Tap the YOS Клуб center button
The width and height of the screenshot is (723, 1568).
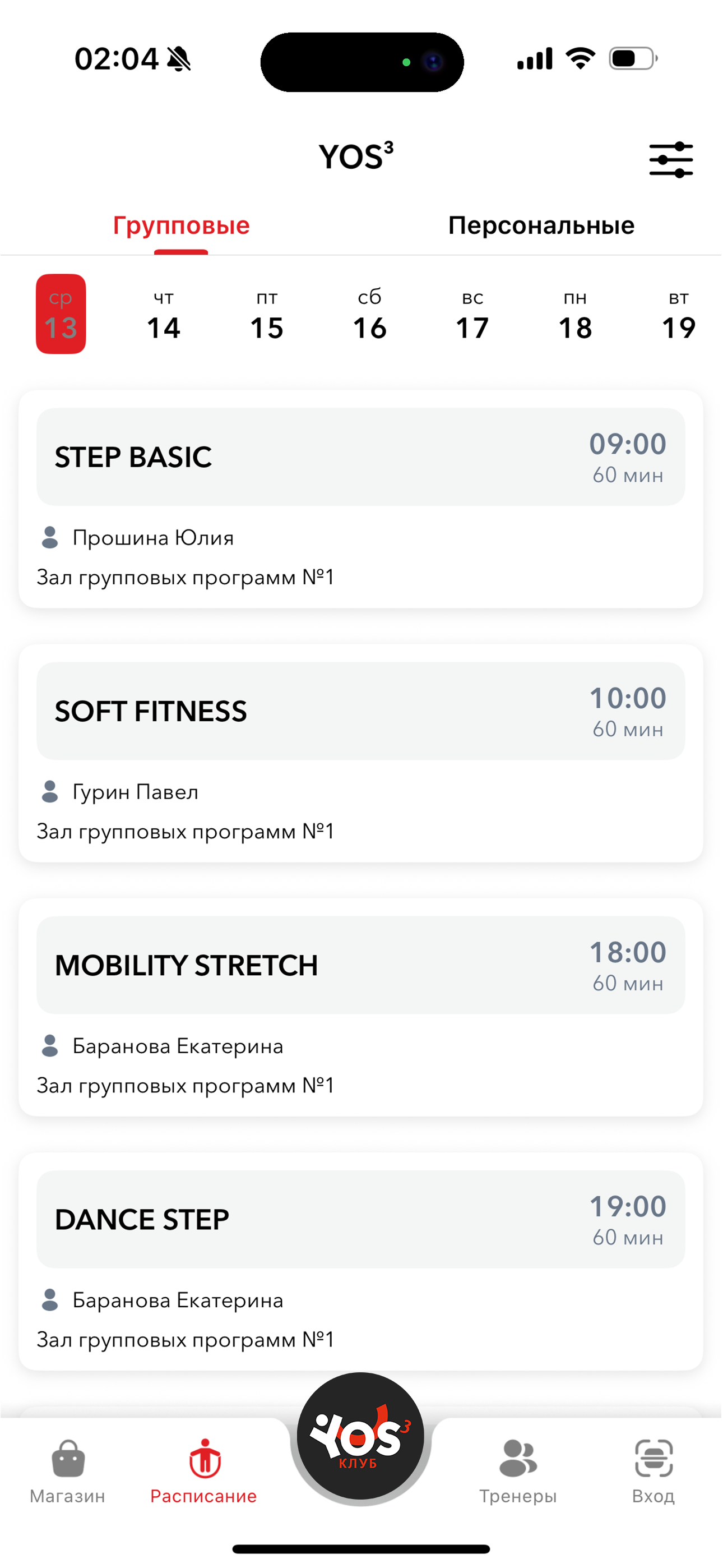point(360,1437)
